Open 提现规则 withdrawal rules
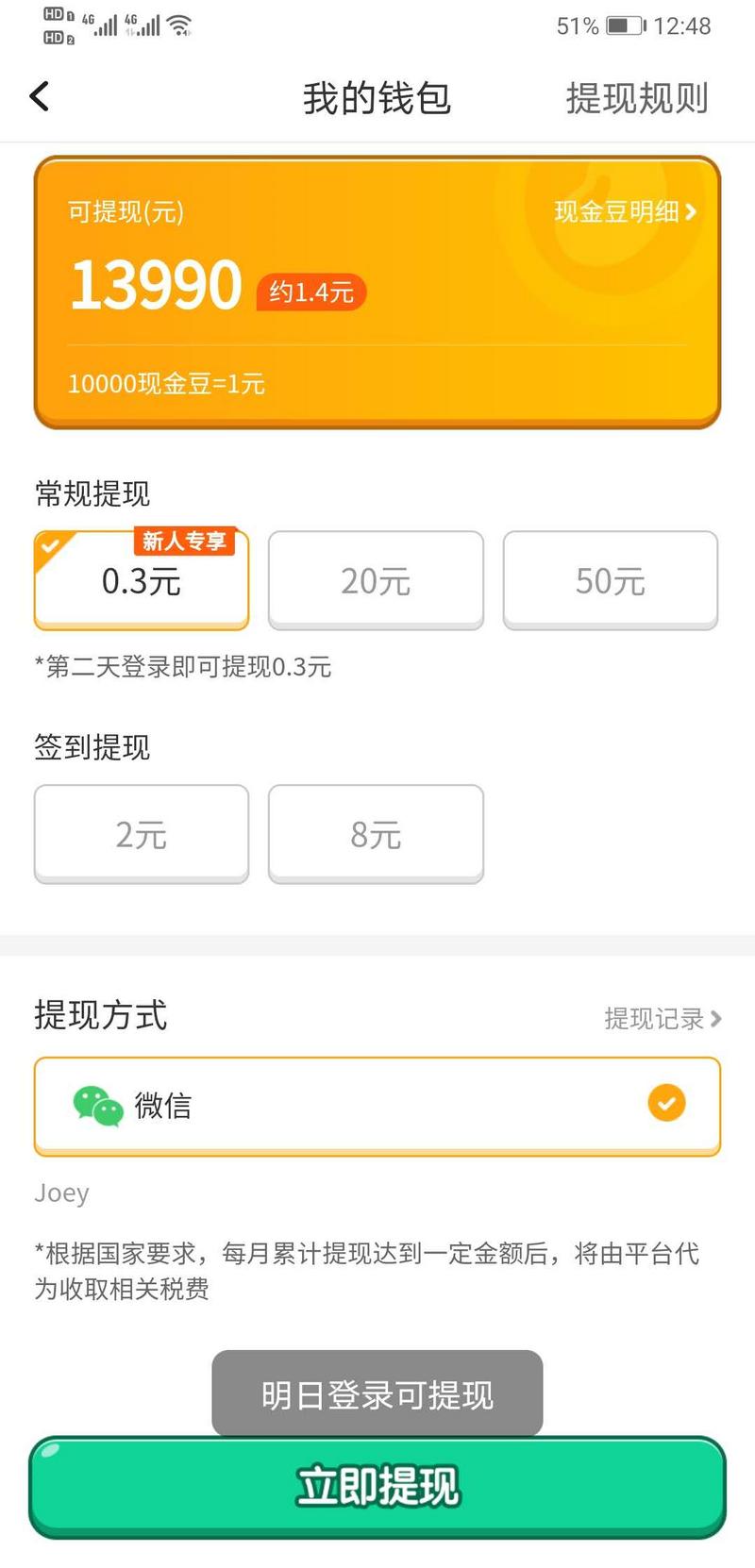The height and width of the screenshot is (1568, 755). click(637, 98)
